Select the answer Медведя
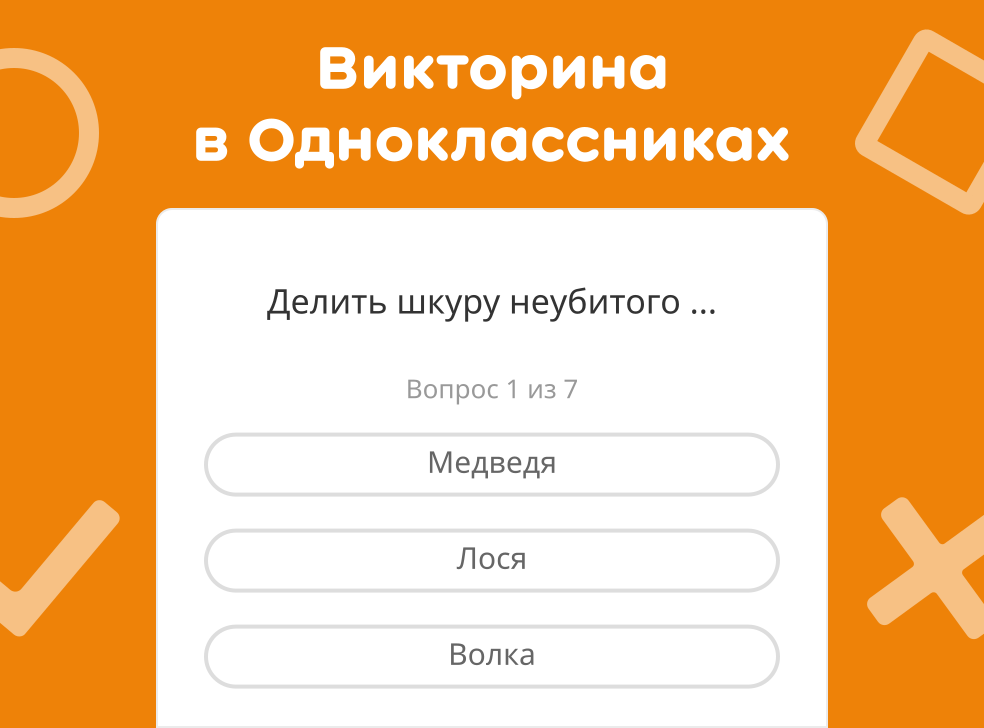Viewport: 984px width, 728px height. 491,464
